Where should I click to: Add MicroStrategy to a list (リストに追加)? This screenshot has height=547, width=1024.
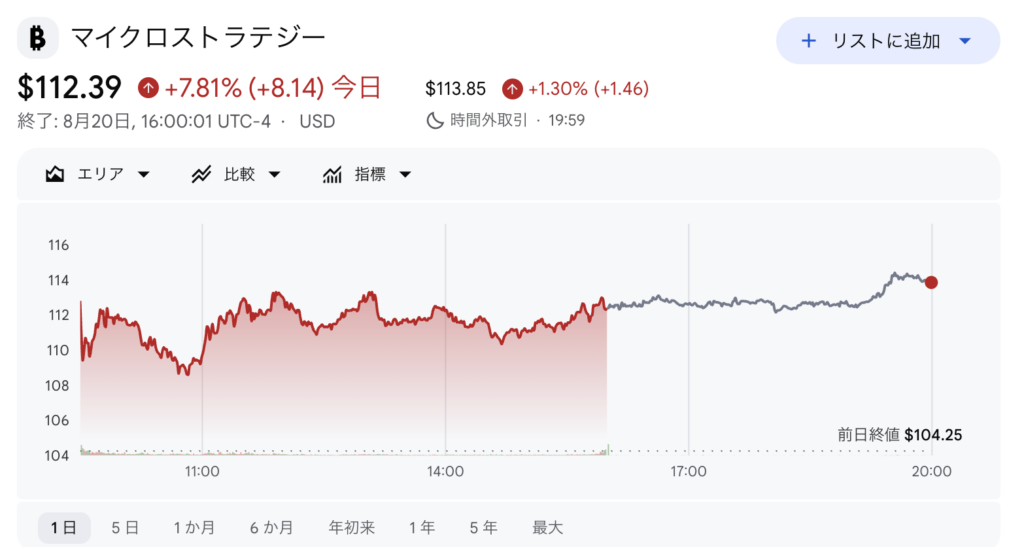click(x=887, y=40)
